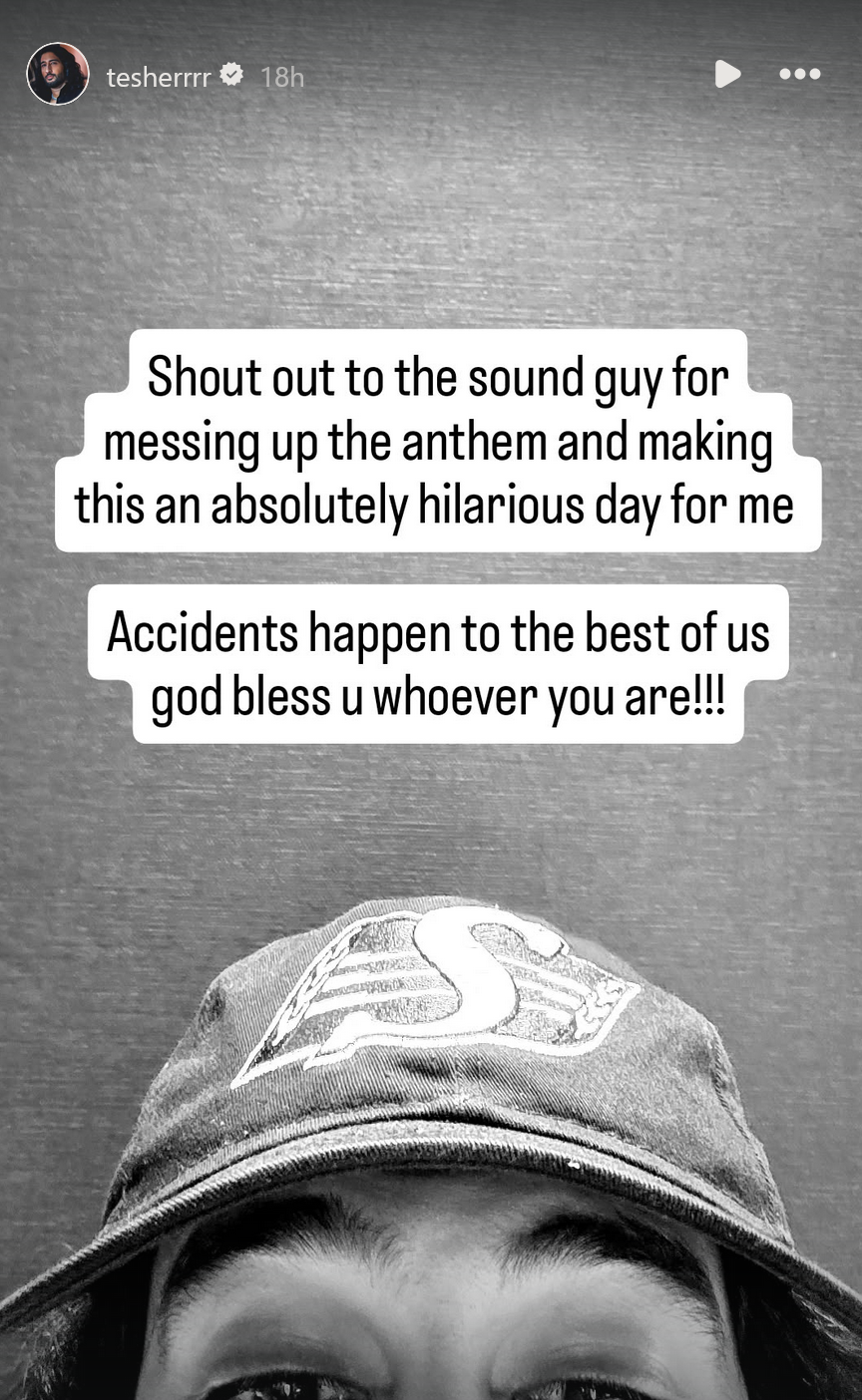Resume story playback

tap(727, 74)
